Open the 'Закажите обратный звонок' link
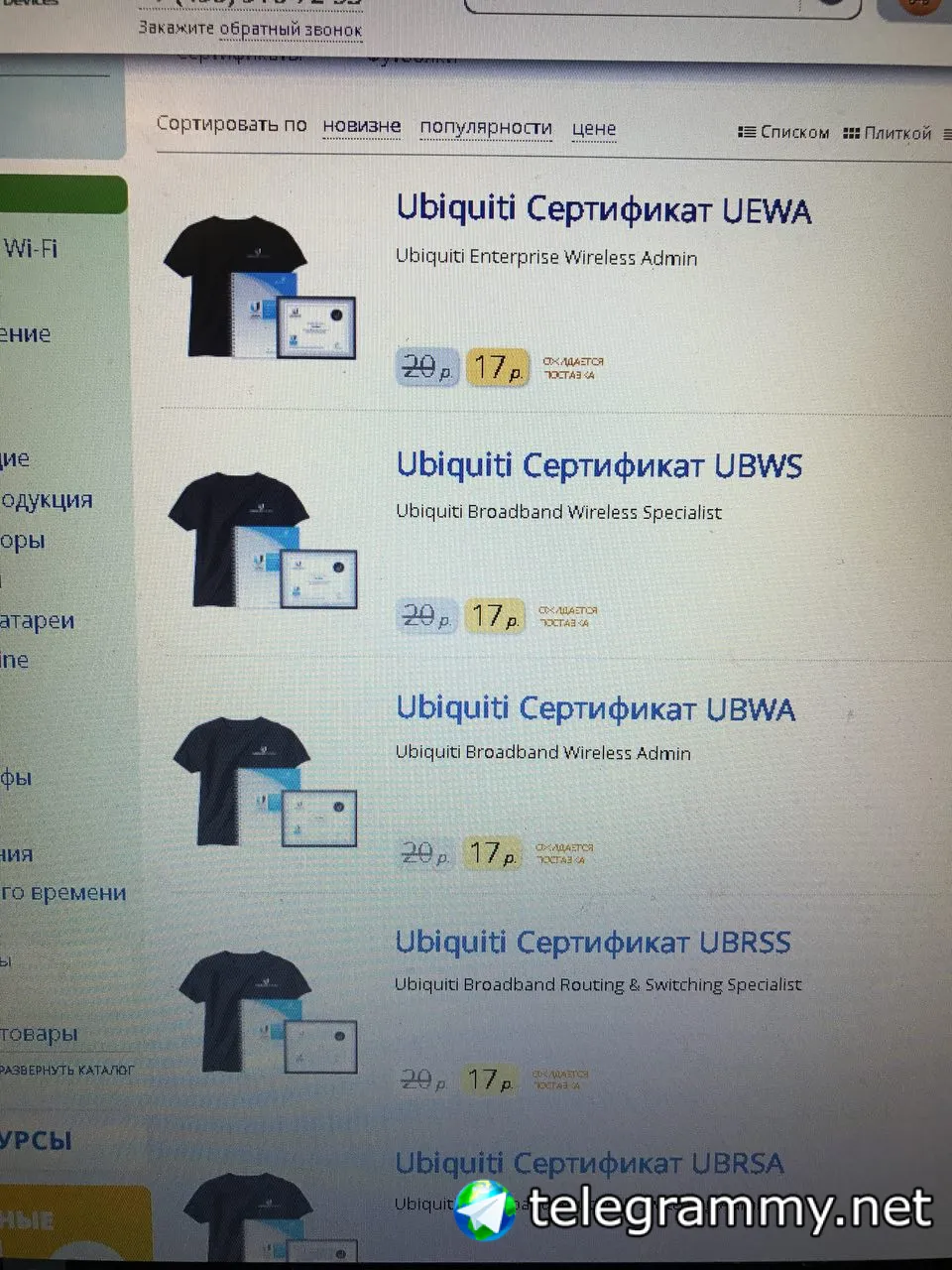 [x=250, y=29]
